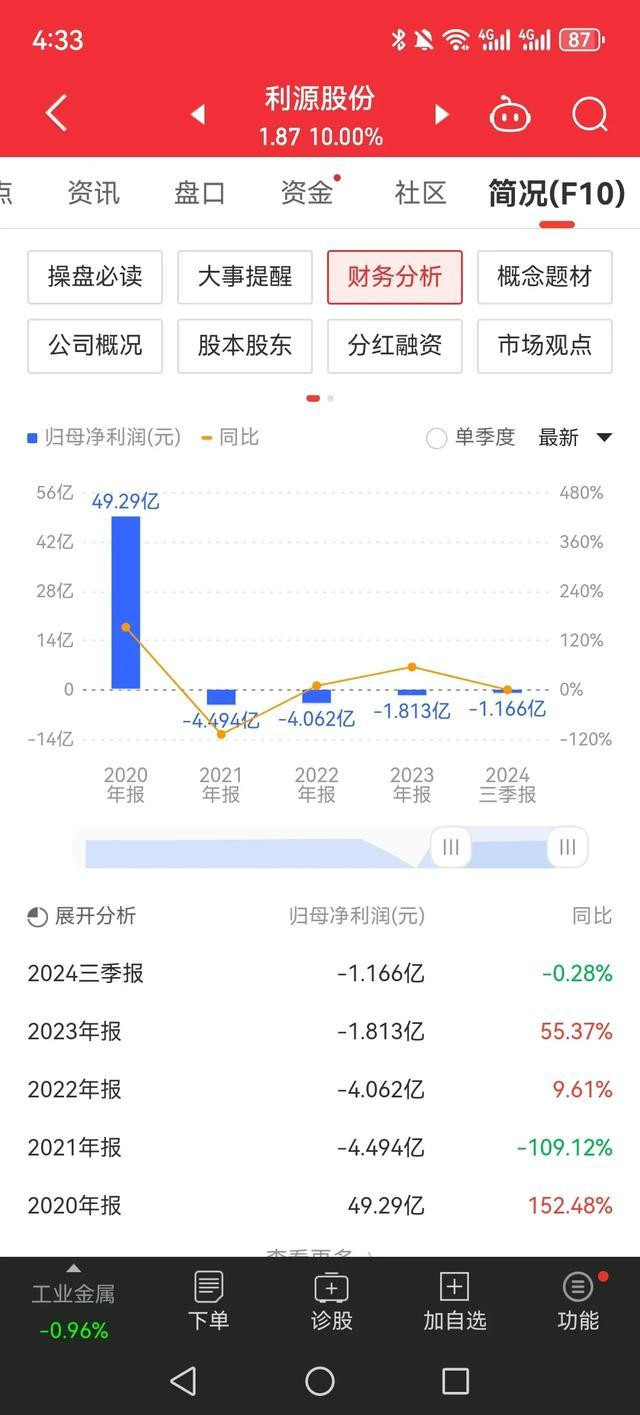The width and height of the screenshot is (640, 1415).
Task: Go back using the top-left arrow
Action: [x=57, y=114]
